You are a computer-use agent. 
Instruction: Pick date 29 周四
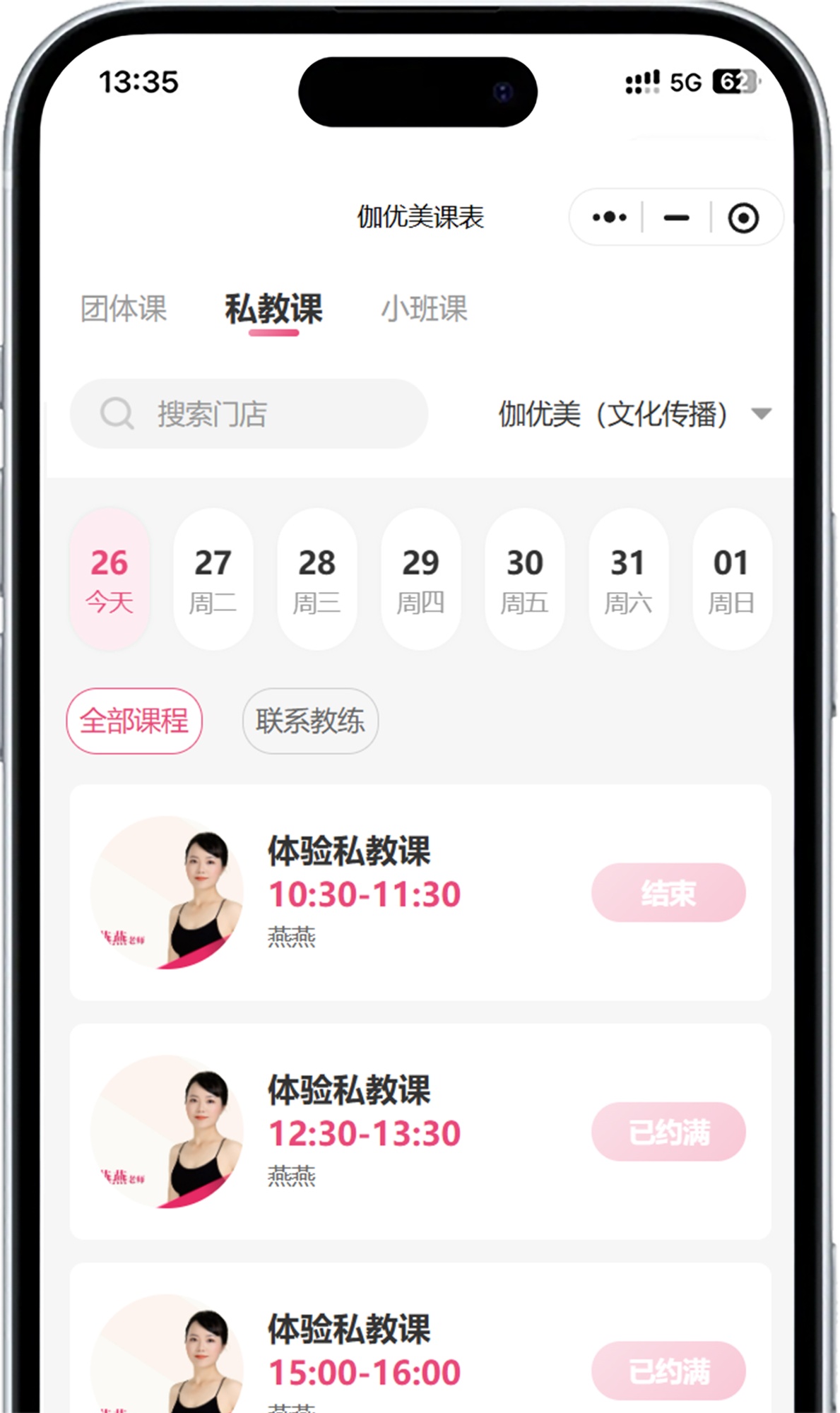pyautogui.click(x=420, y=579)
